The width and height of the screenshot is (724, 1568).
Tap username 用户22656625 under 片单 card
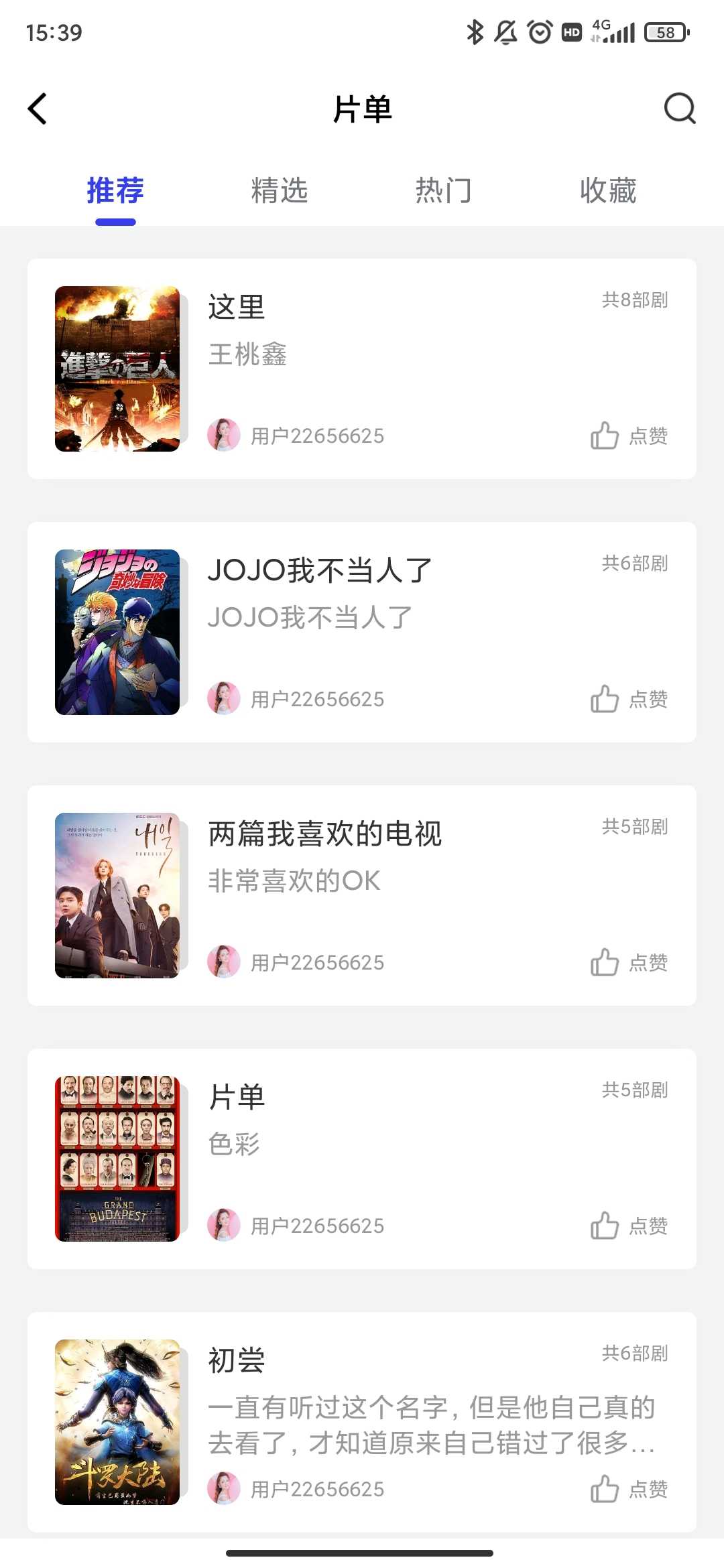pyautogui.click(x=316, y=1226)
